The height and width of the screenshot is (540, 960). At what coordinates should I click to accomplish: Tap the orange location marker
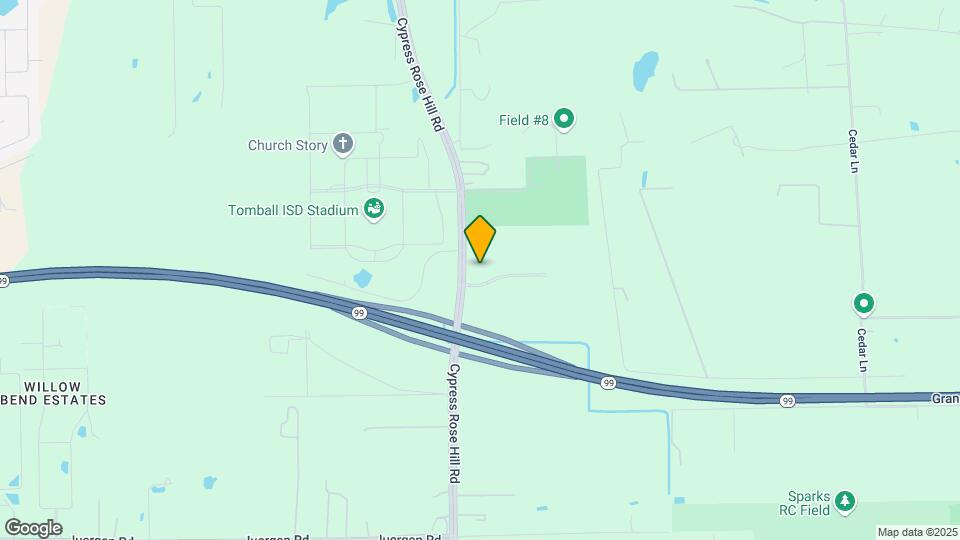coord(480,238)
